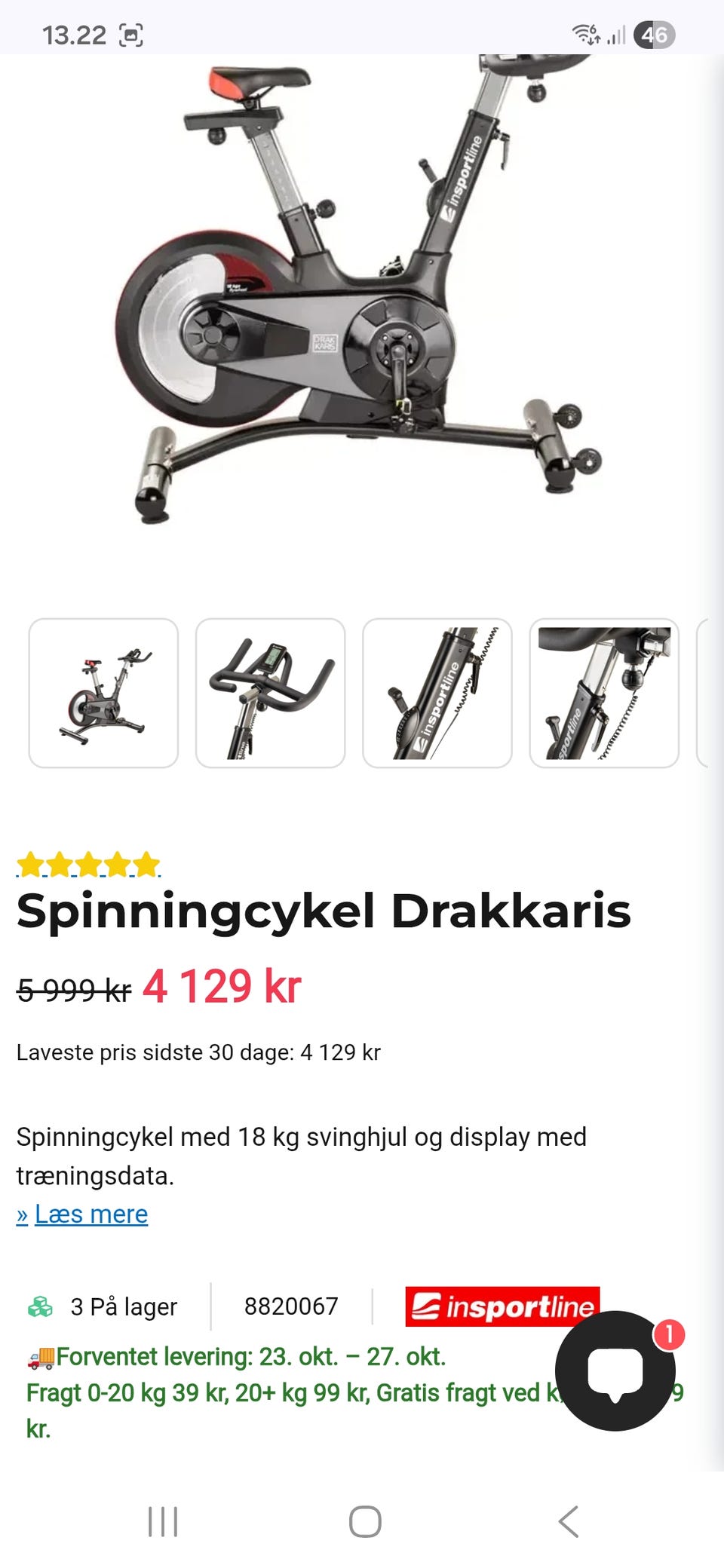
Task: Tap the Læs mere link
Action: [x=82, y=1214]
